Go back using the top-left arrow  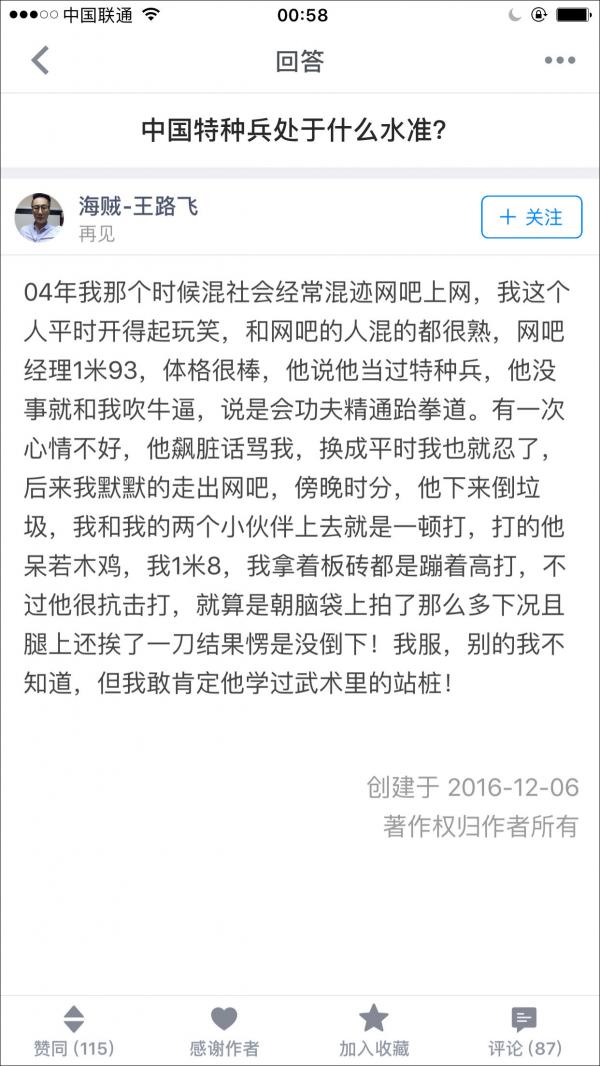point(40,60)
